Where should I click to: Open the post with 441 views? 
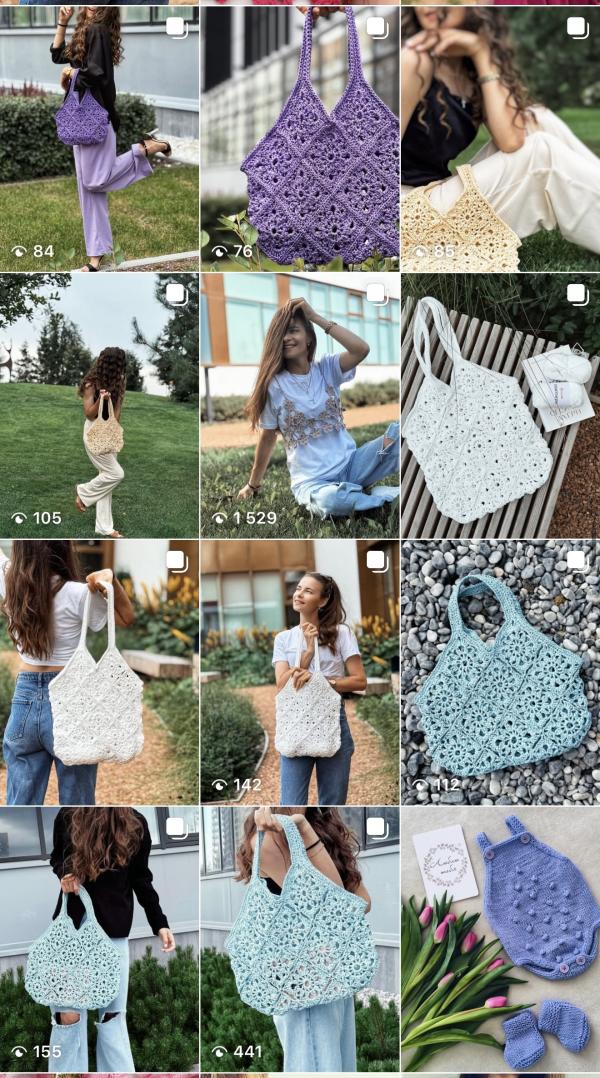pos(299,938)
